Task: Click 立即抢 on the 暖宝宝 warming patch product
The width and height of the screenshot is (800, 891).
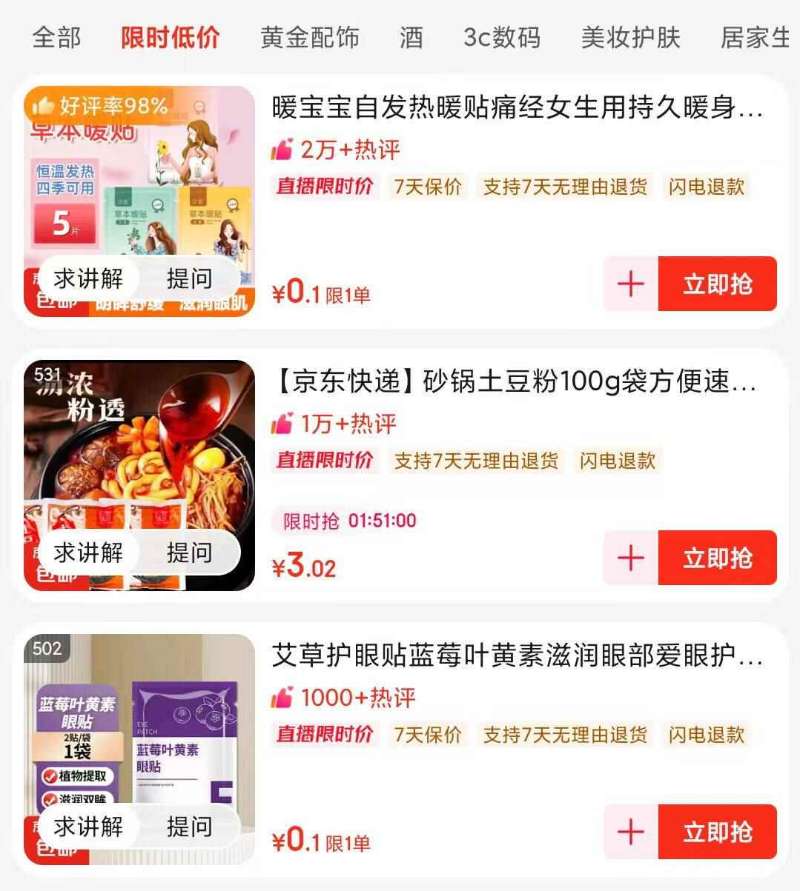Action: [x=719, y=284]
